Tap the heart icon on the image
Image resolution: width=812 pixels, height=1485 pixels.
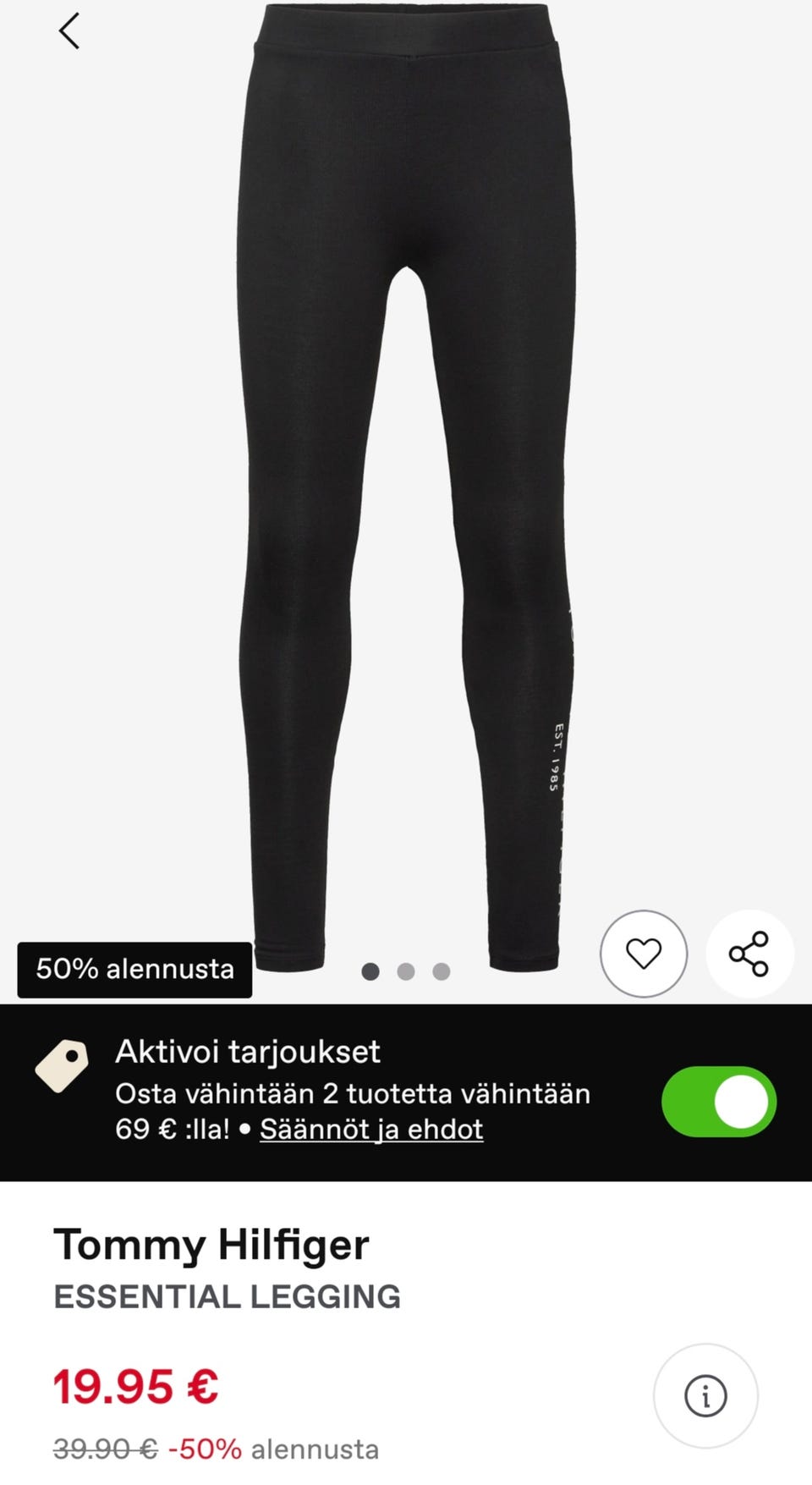644,953
